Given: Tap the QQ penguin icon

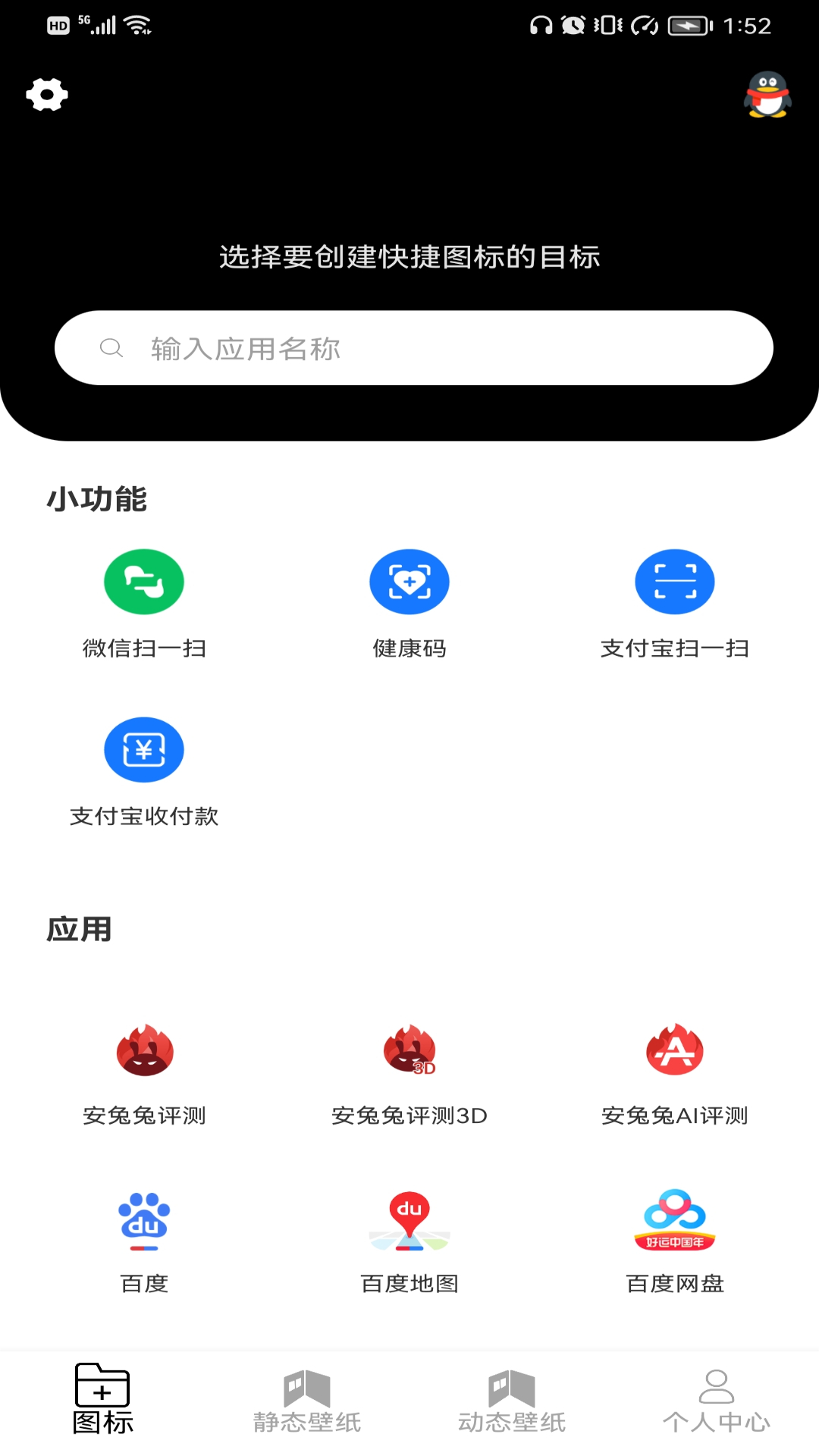Looking at the screenshot, I should pyautogui.click(x=767, y=96).
